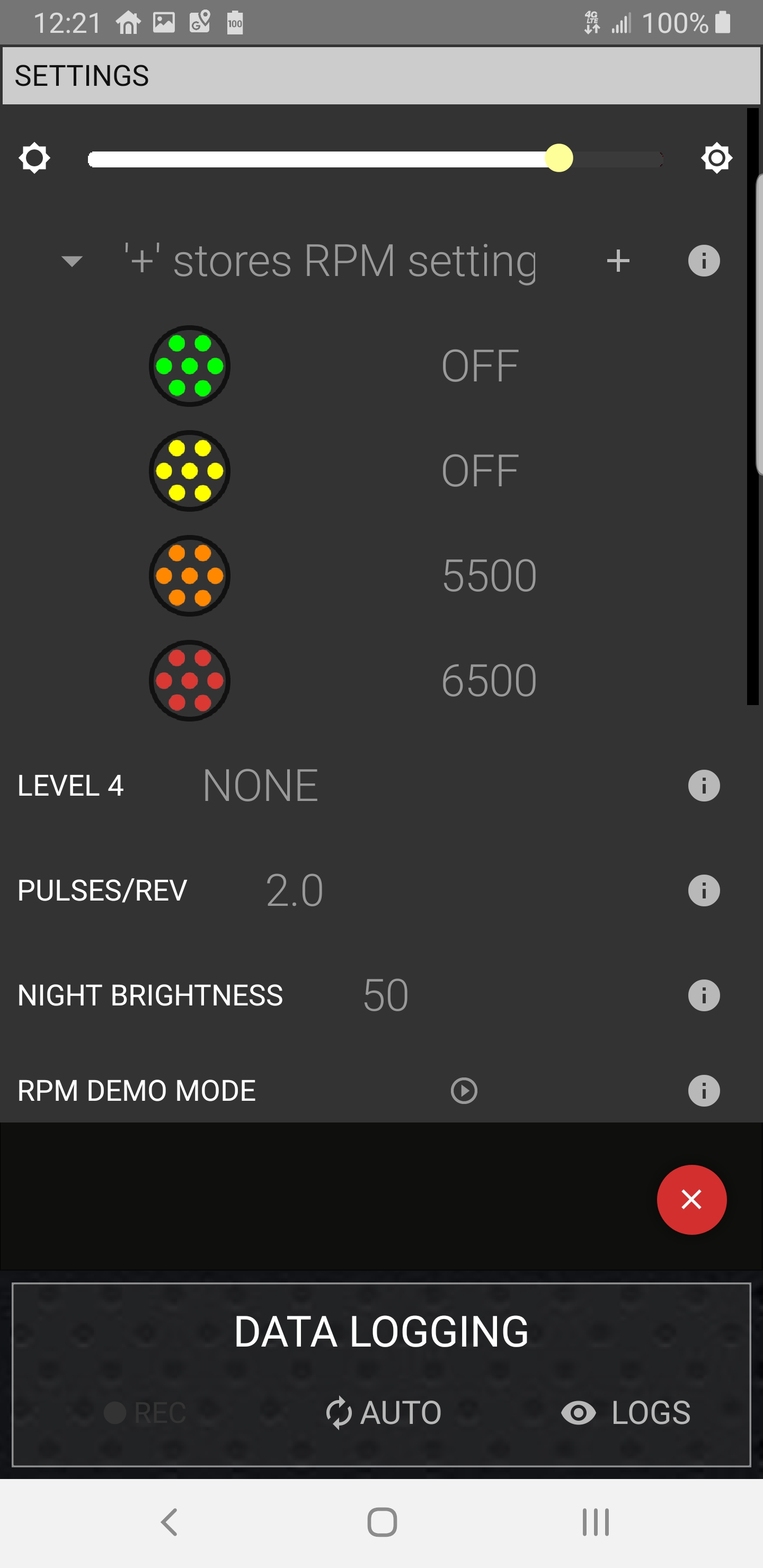This screenshot has height=1568, width=763.
Task: Close settings with the red X button
Action: pyautogui.click(x=691, y=1200)
